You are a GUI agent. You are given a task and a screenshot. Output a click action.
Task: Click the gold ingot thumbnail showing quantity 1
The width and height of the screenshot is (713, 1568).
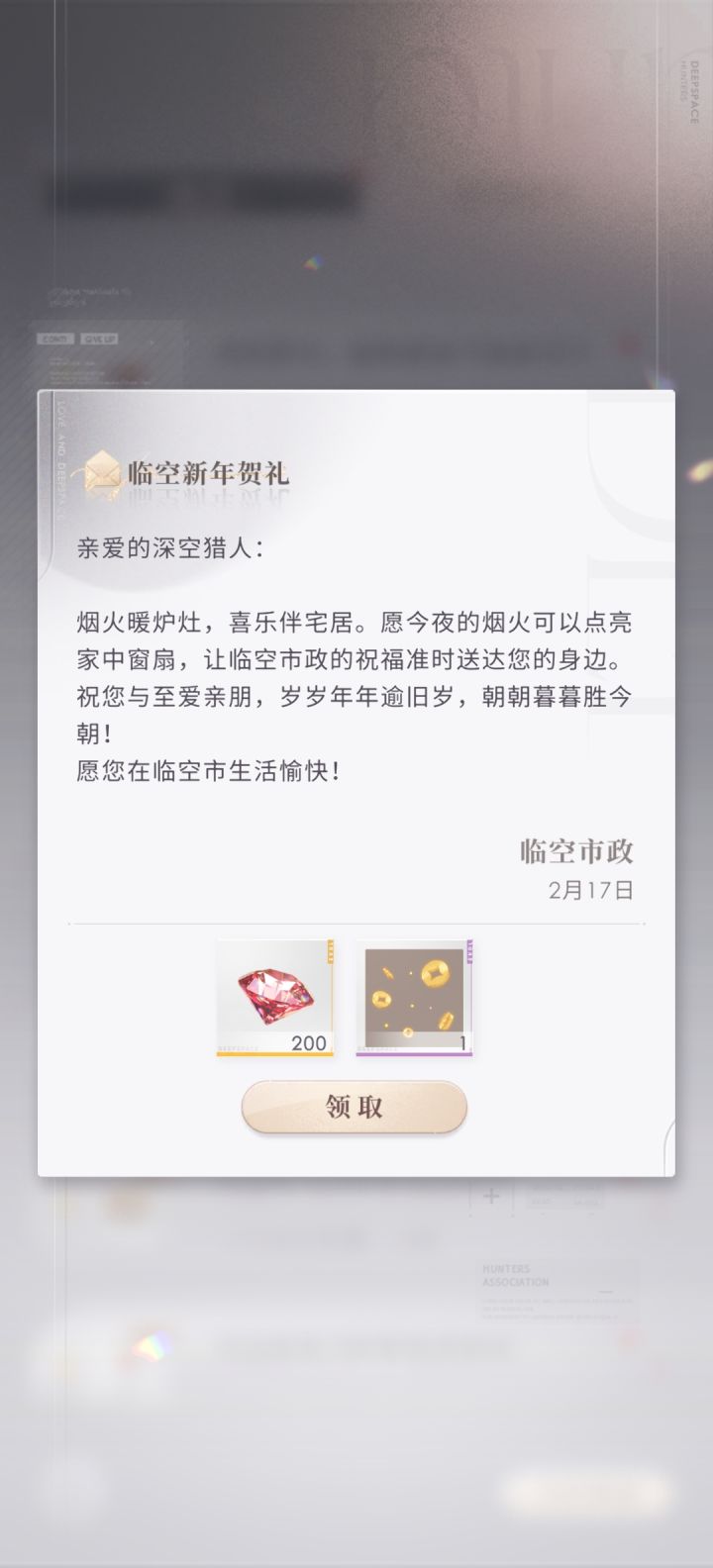pyautogui.click(x=414, y=995)
